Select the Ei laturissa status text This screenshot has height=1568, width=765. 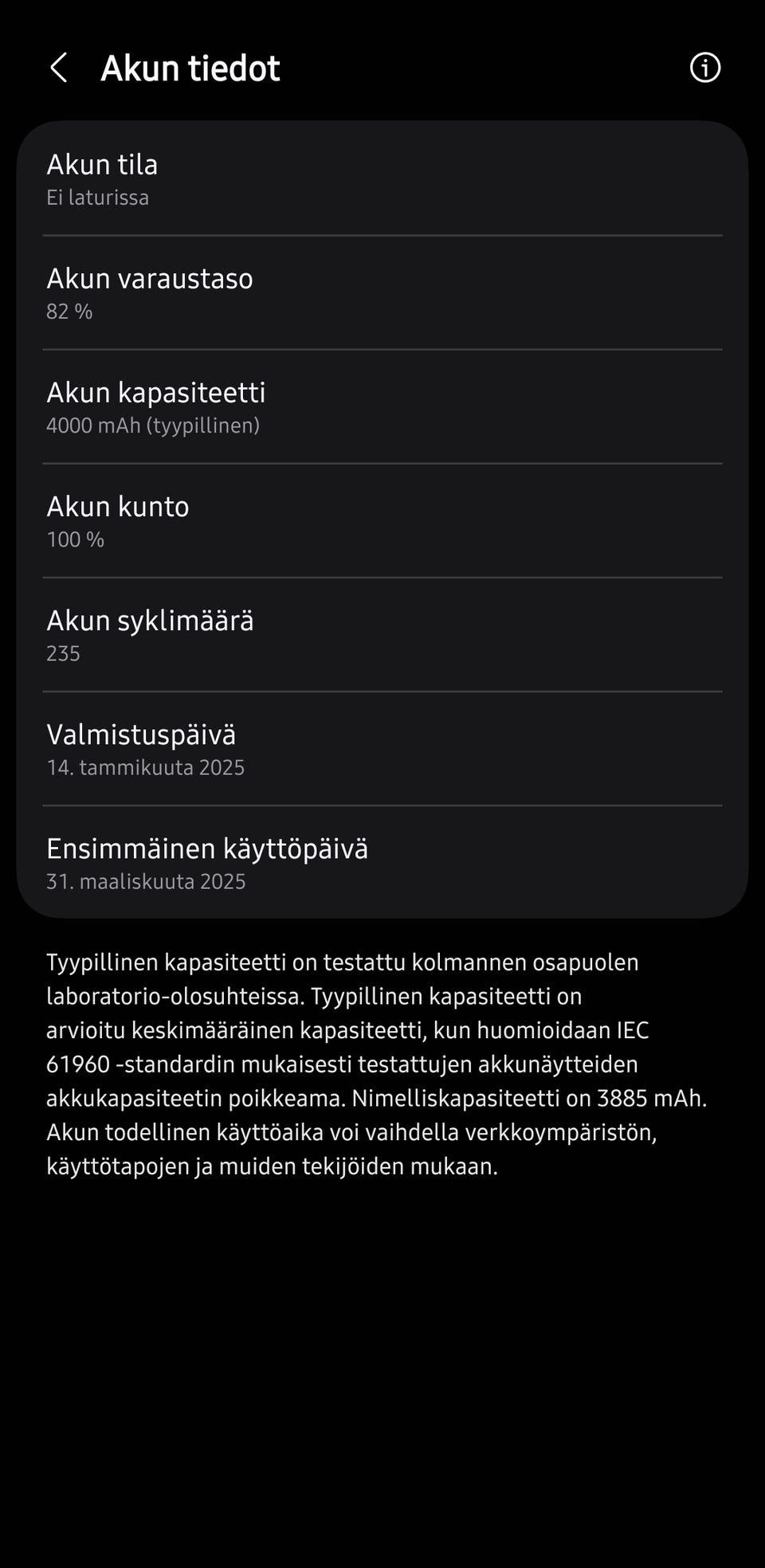99,198
